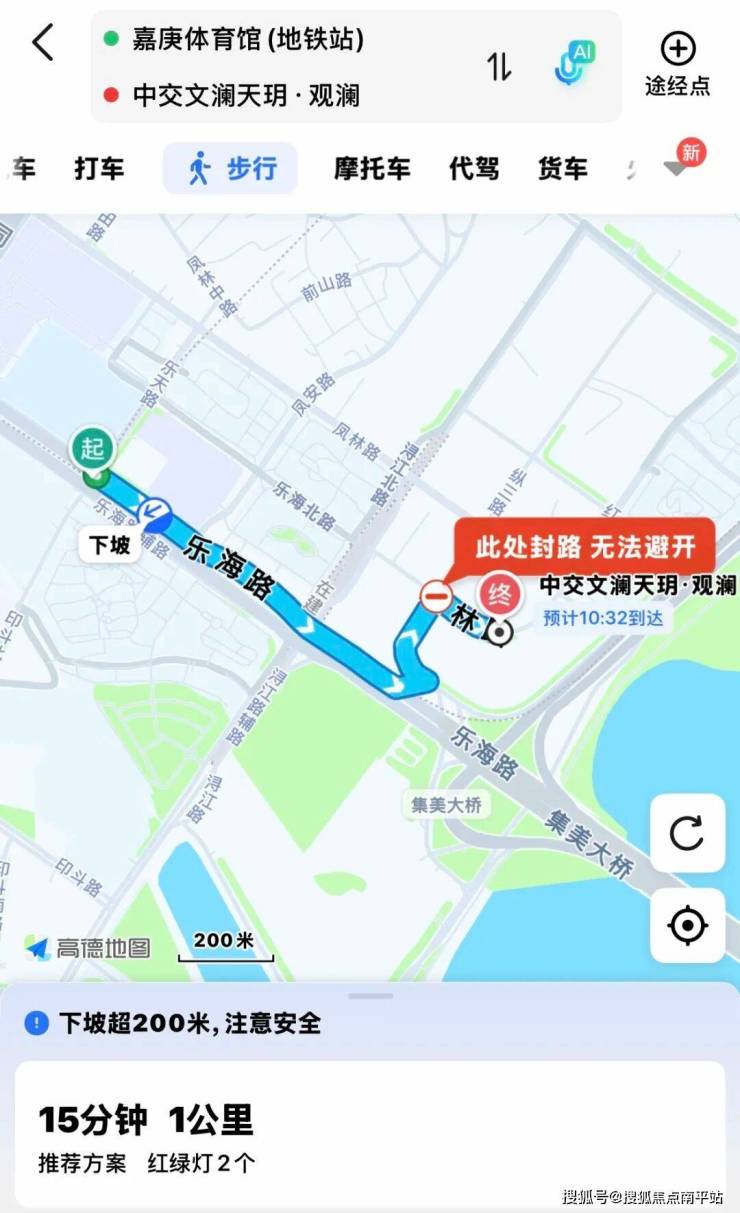Add a waypoint with 途经点
Image resolution: width=740 pixels, height=1213 pixels.
point(677,63)
